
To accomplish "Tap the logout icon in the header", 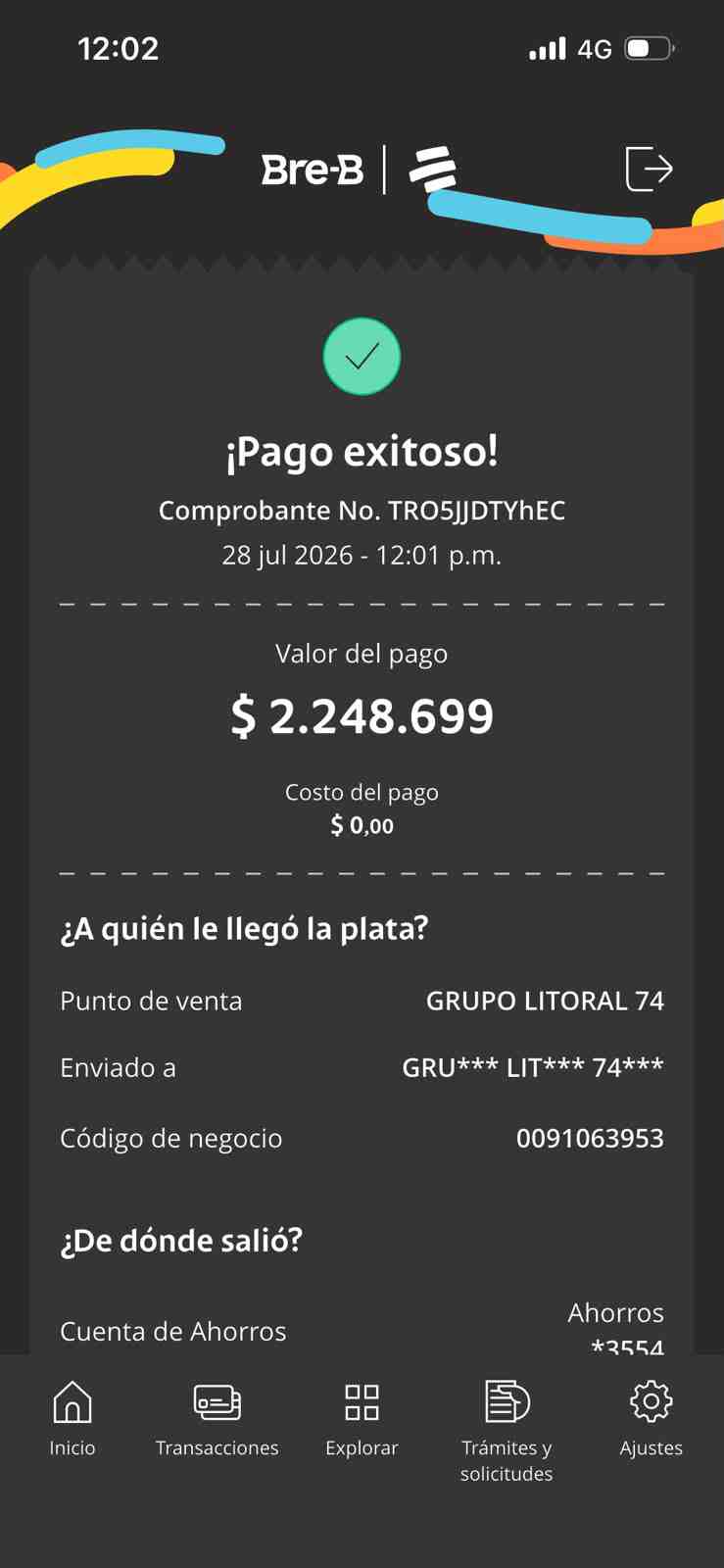I will pyautogui.click(x=649, y=169).
